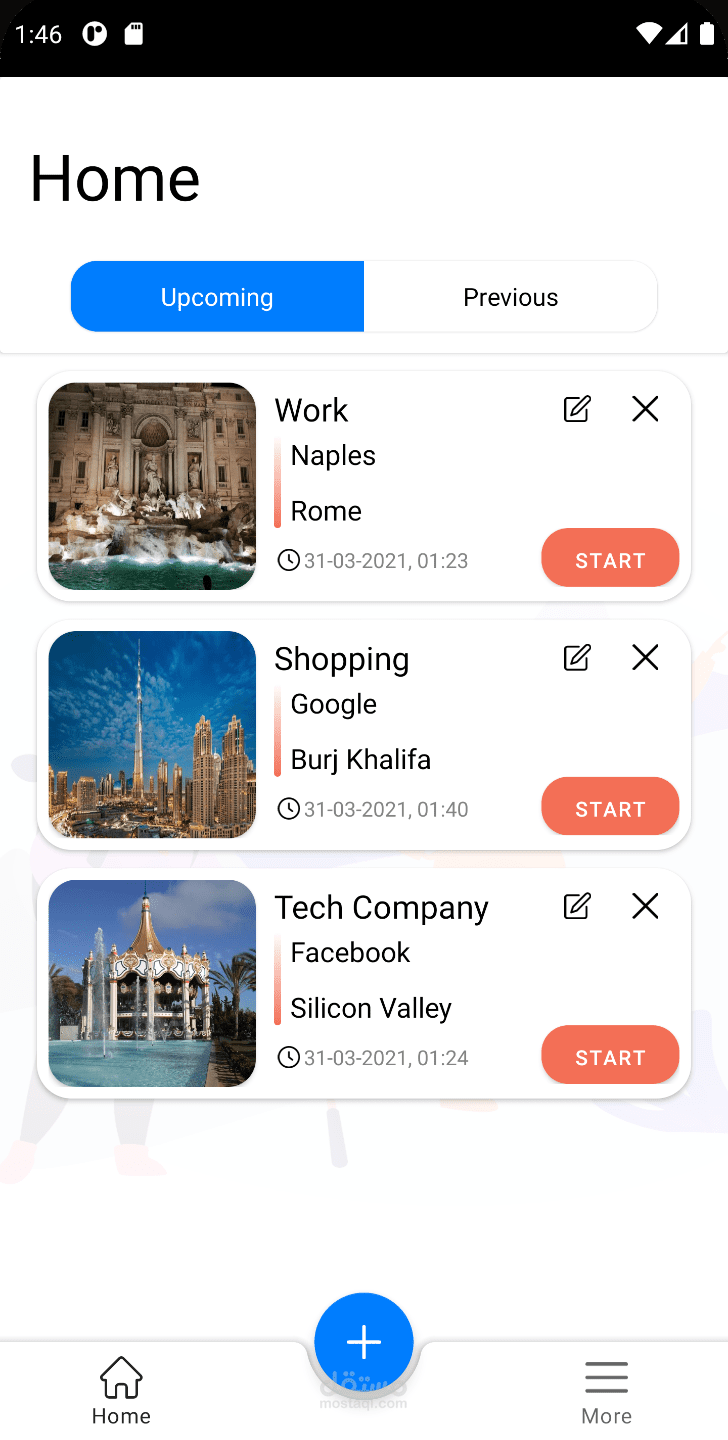Go to the Home navigation tab
Screen dimensions: 728x1440
pyautogui.click(x=121, y=1390)
